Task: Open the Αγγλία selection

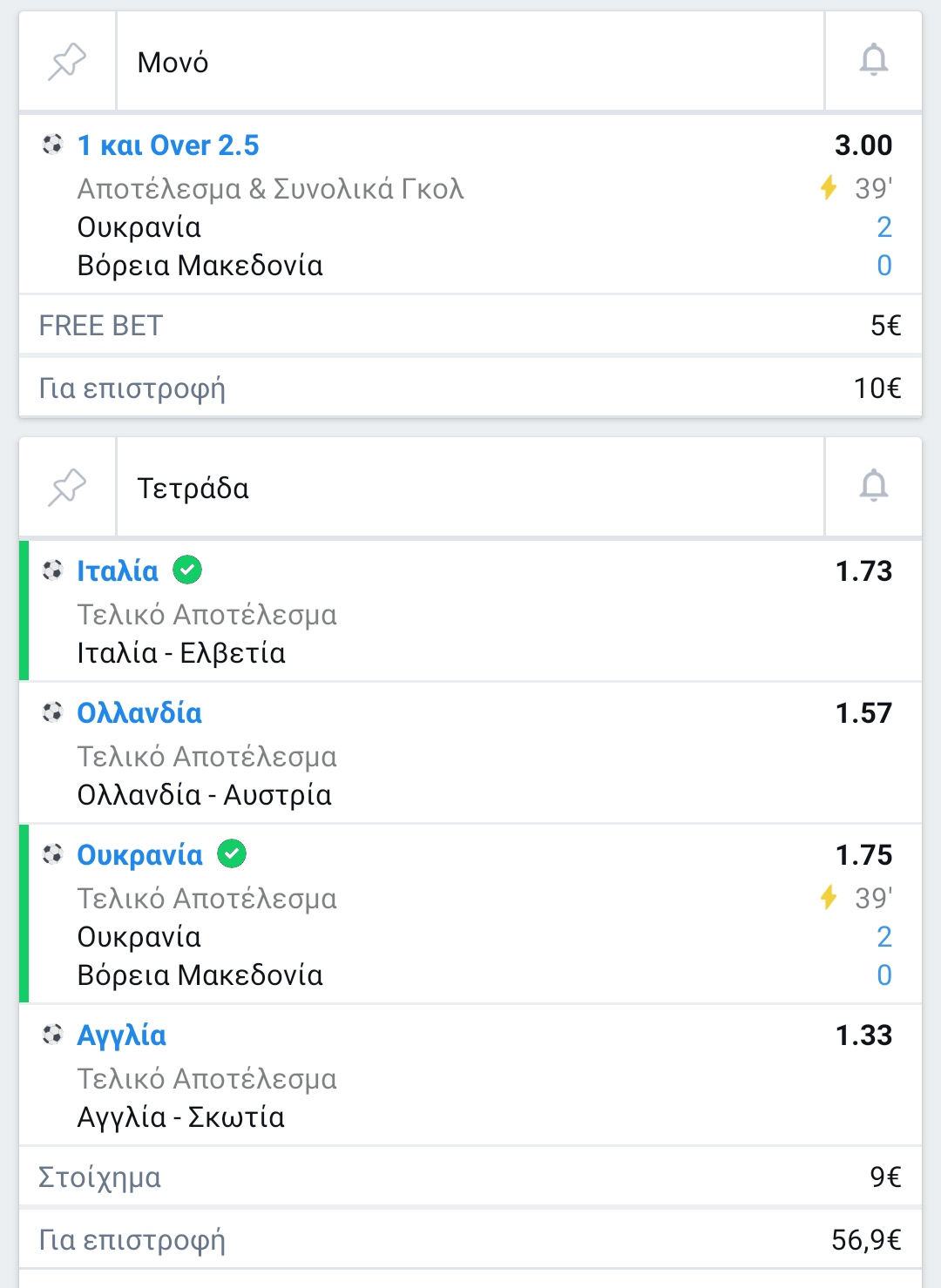Action: coord(121,1035)
